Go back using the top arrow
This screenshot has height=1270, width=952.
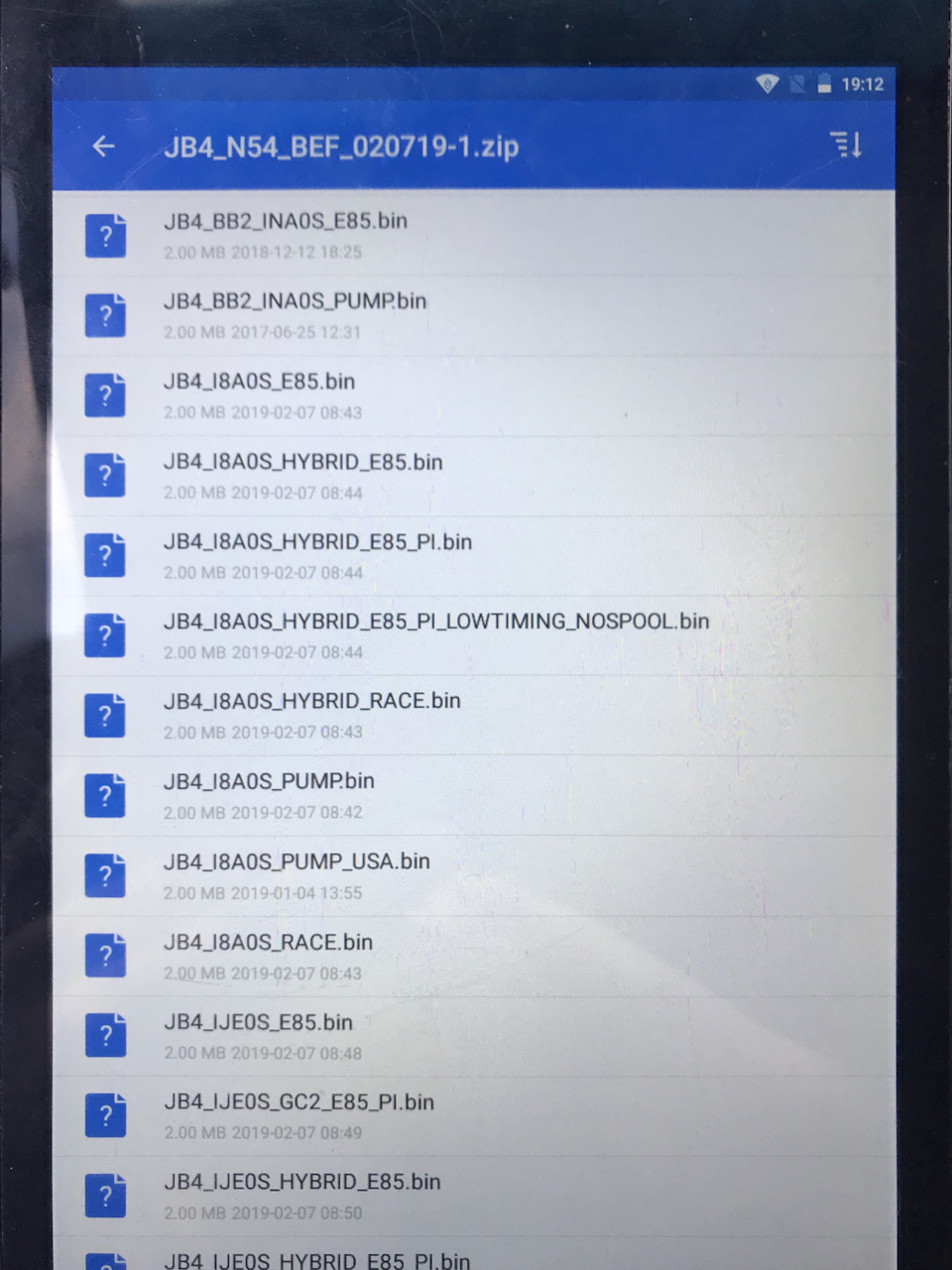[x=104, y=147]
